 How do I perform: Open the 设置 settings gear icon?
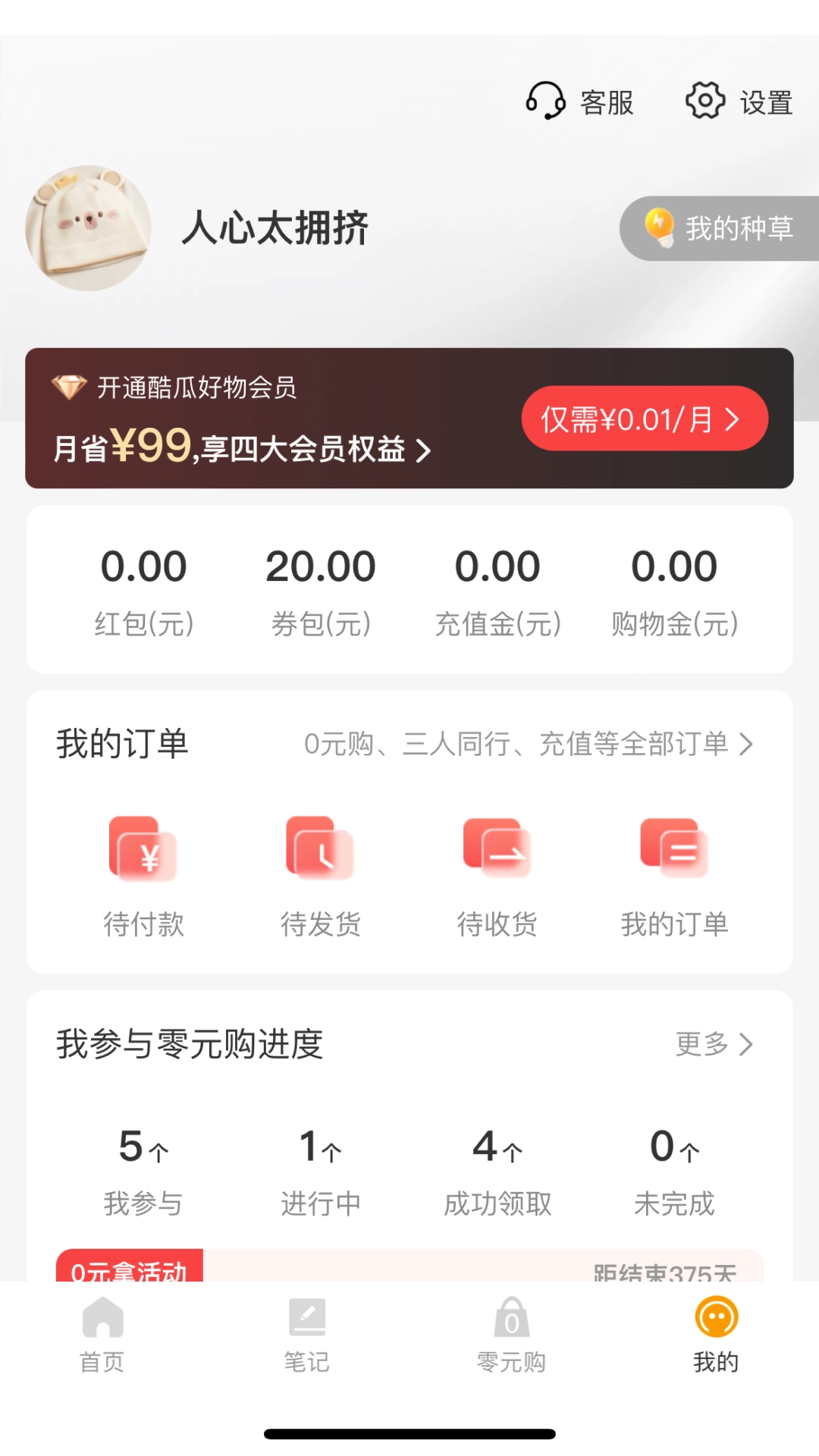coord(705,101)
